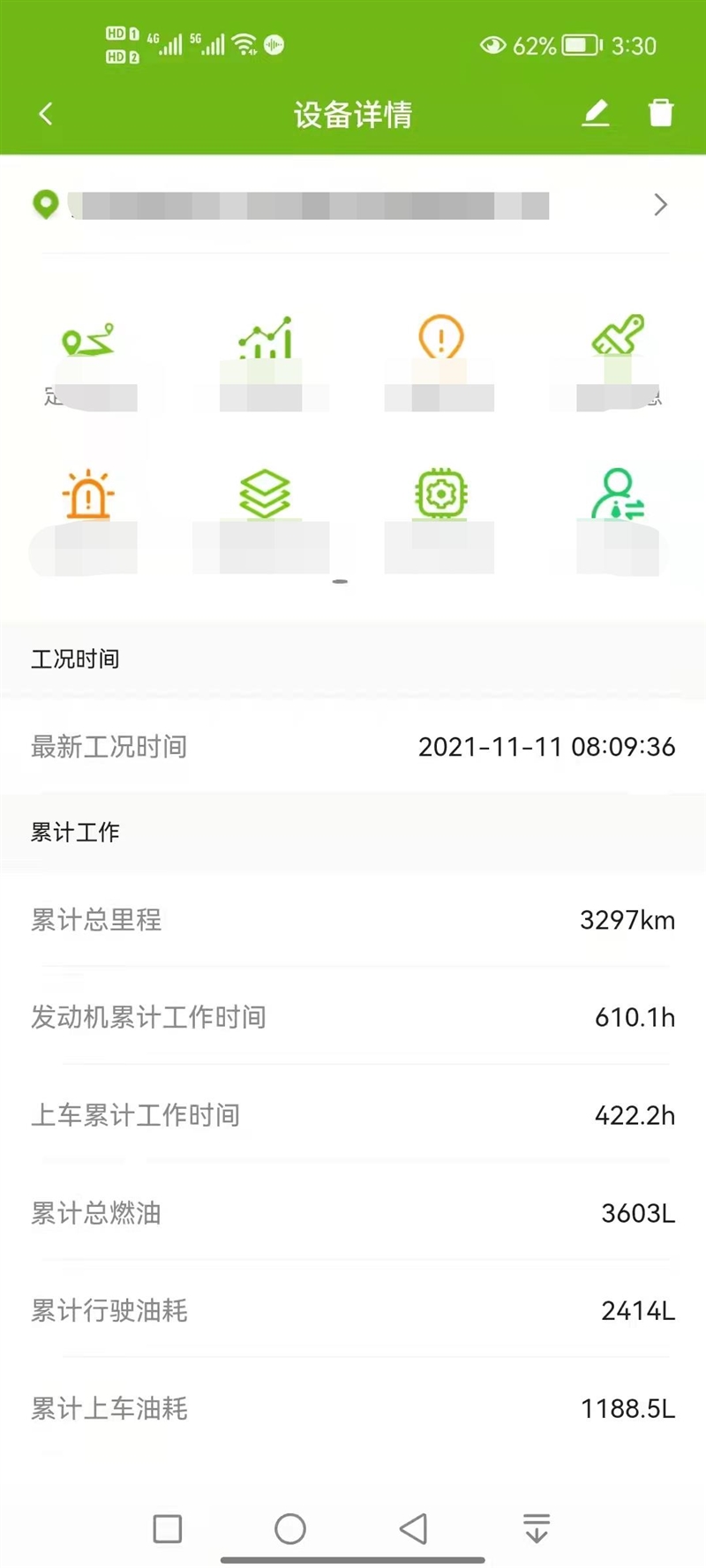Edit device details with the pencil icon

(x=596, y=113)
